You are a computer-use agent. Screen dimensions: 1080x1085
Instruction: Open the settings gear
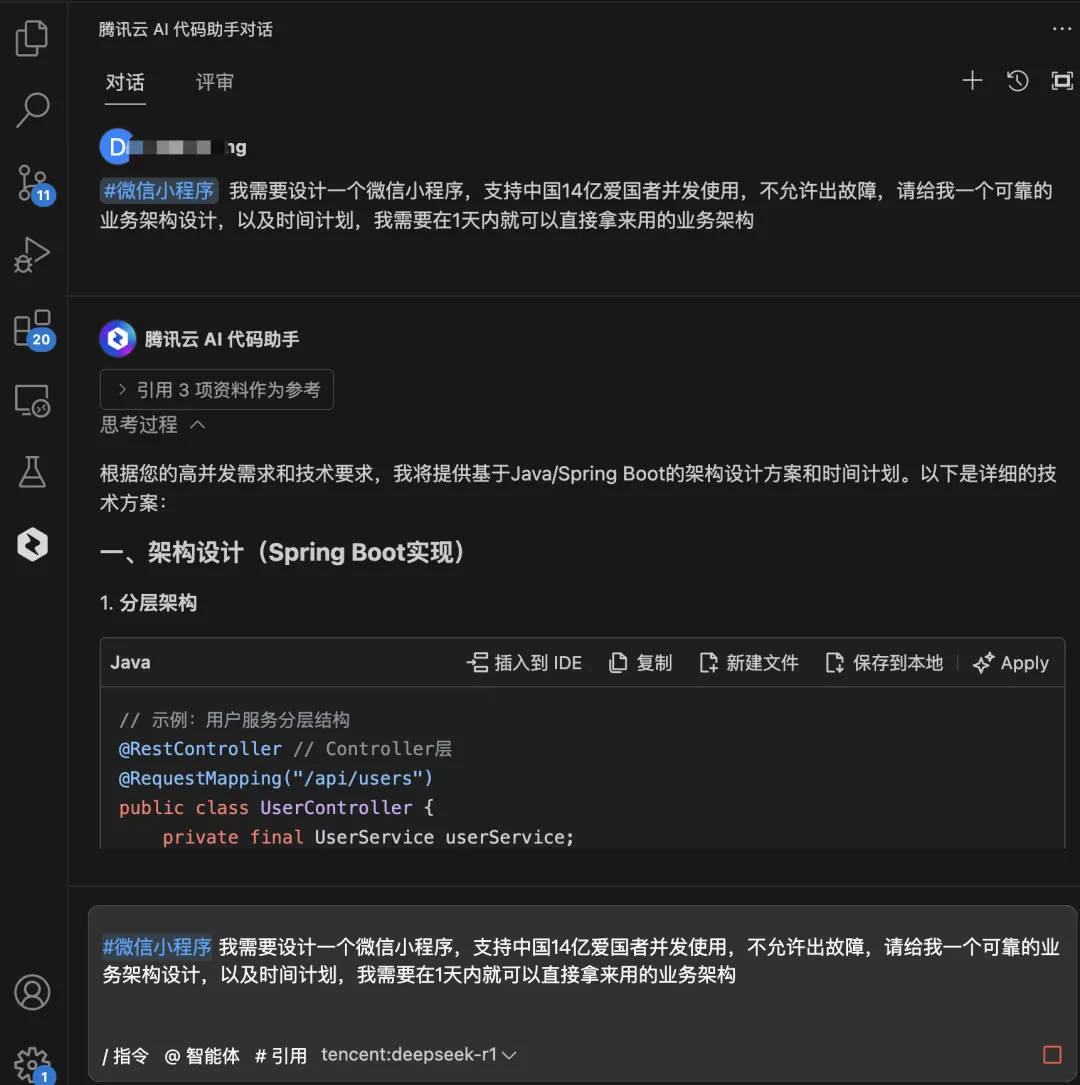(32, 1063)
